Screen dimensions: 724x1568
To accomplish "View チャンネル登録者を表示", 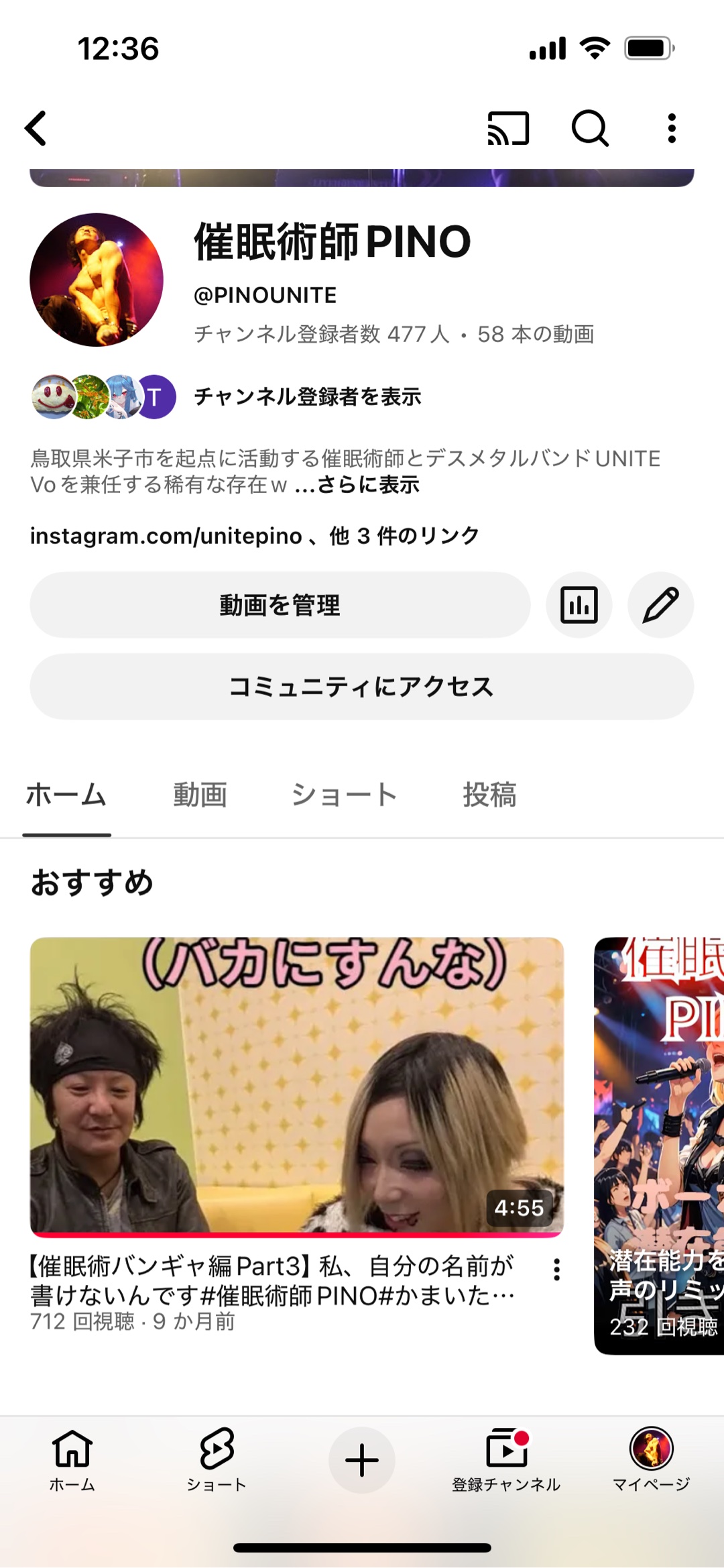I will pyautogui.click(x=307, y=396).
